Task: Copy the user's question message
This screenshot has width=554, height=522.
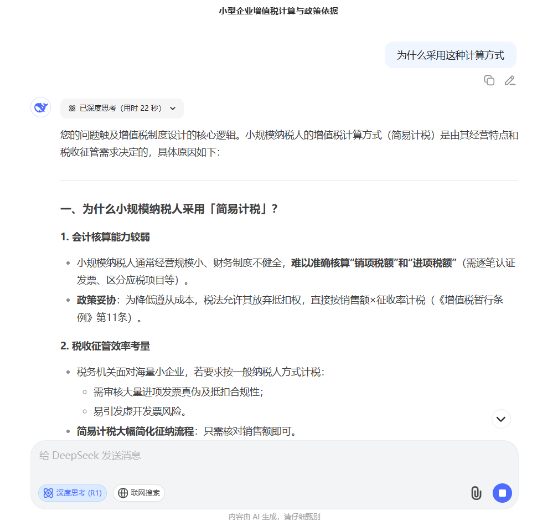Action: 489,81
